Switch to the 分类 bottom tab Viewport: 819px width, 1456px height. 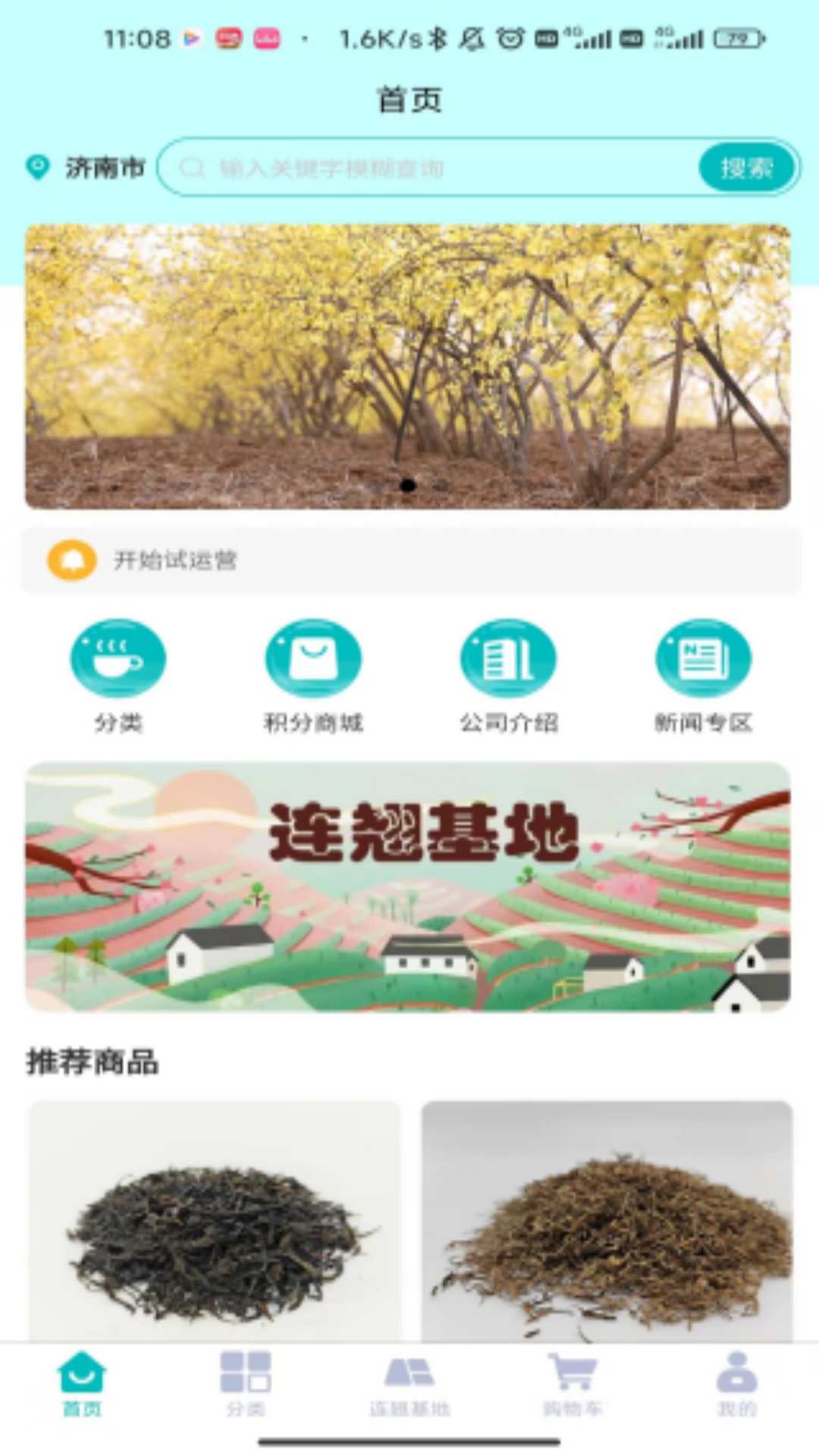246,1384
